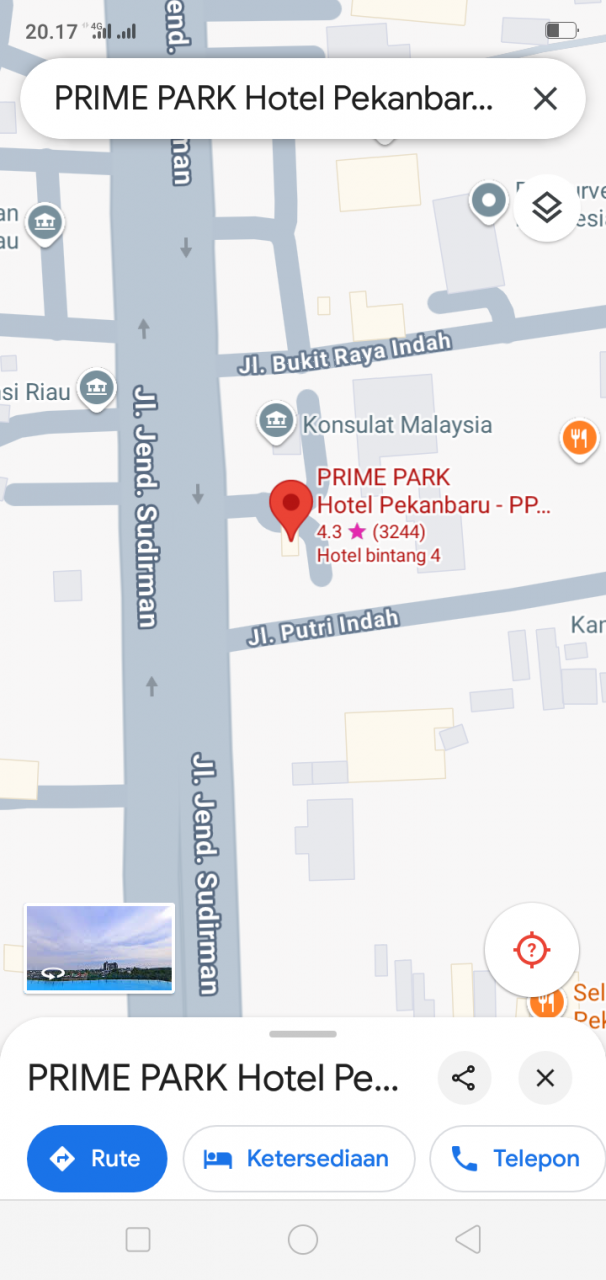Open the restaurant marker east of Konsulat Malaysia

(580, 437)
